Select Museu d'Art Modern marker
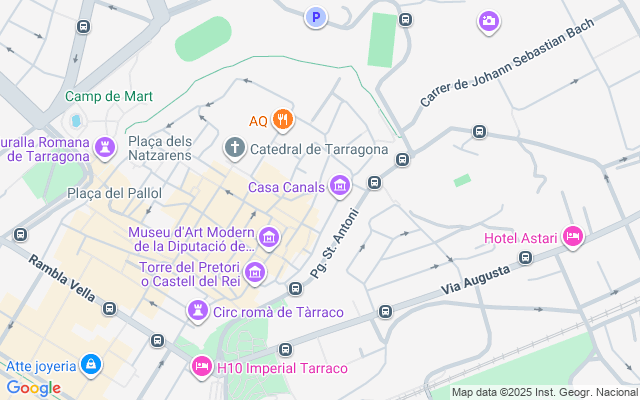This screenshot has height=400, width=640. click(x=268, y=238)
